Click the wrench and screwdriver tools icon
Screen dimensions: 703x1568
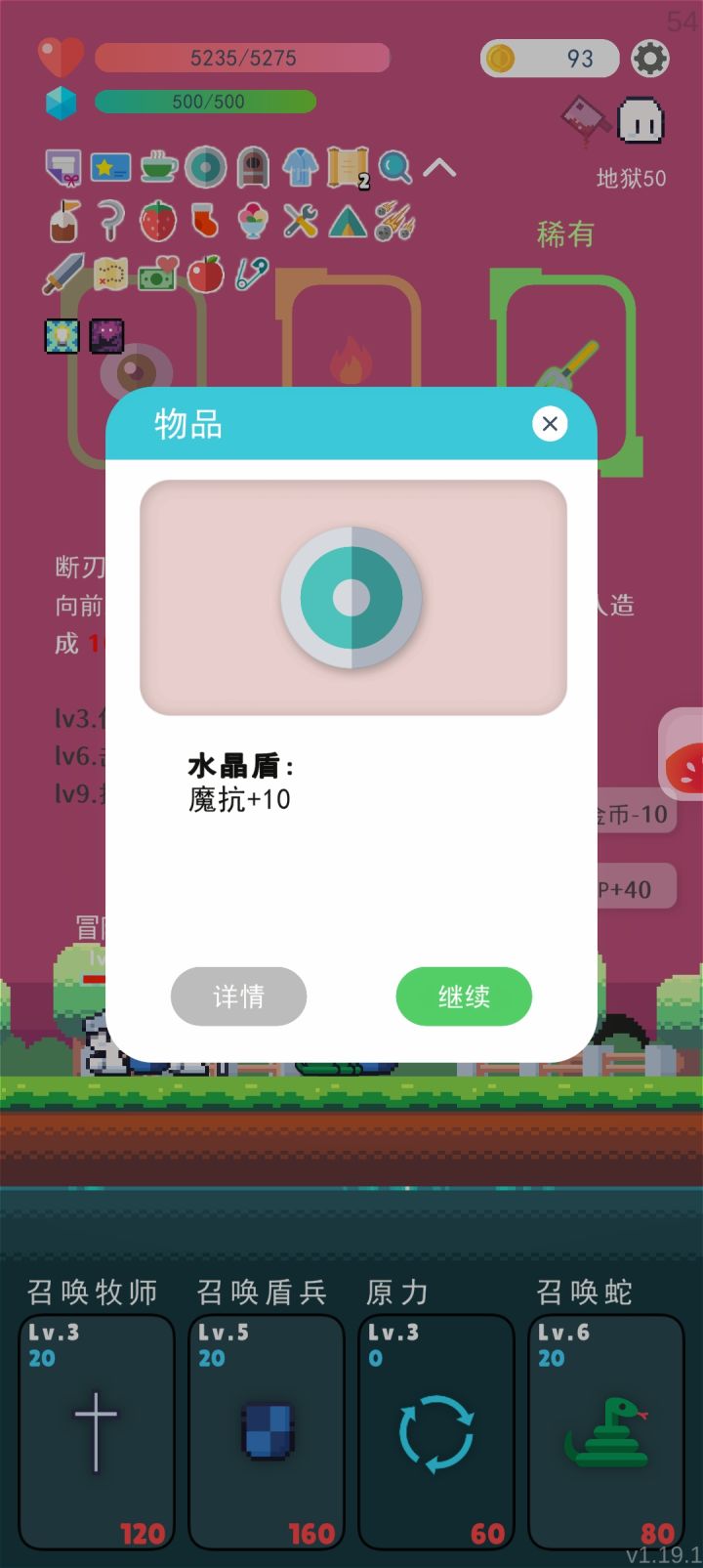299,222
